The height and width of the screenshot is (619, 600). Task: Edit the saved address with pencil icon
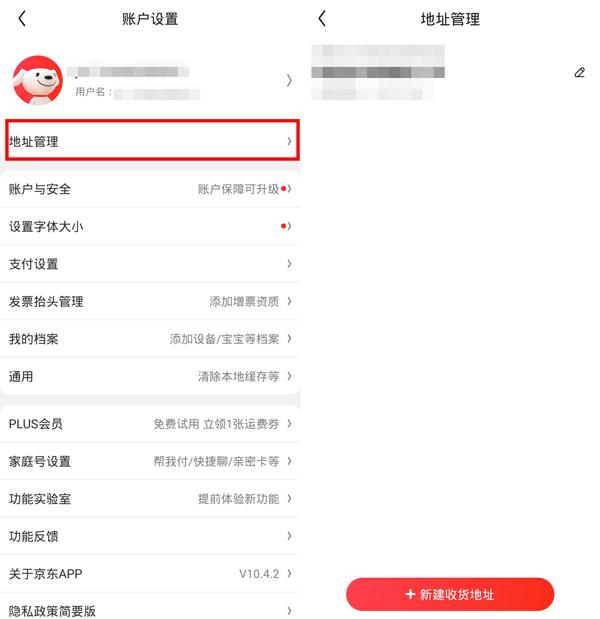(579, 72)
